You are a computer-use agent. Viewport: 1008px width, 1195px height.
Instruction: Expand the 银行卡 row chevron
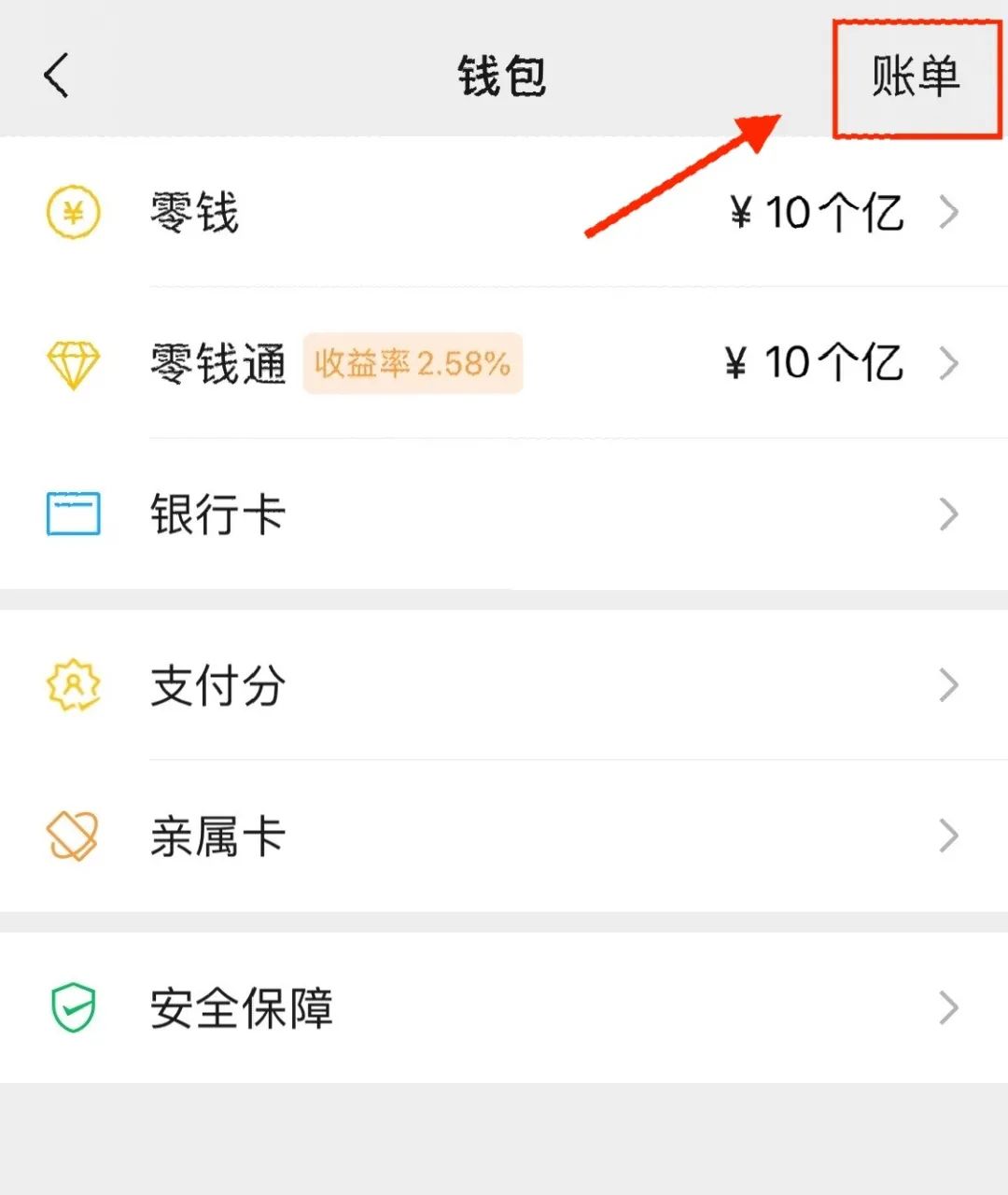[950, 513]
